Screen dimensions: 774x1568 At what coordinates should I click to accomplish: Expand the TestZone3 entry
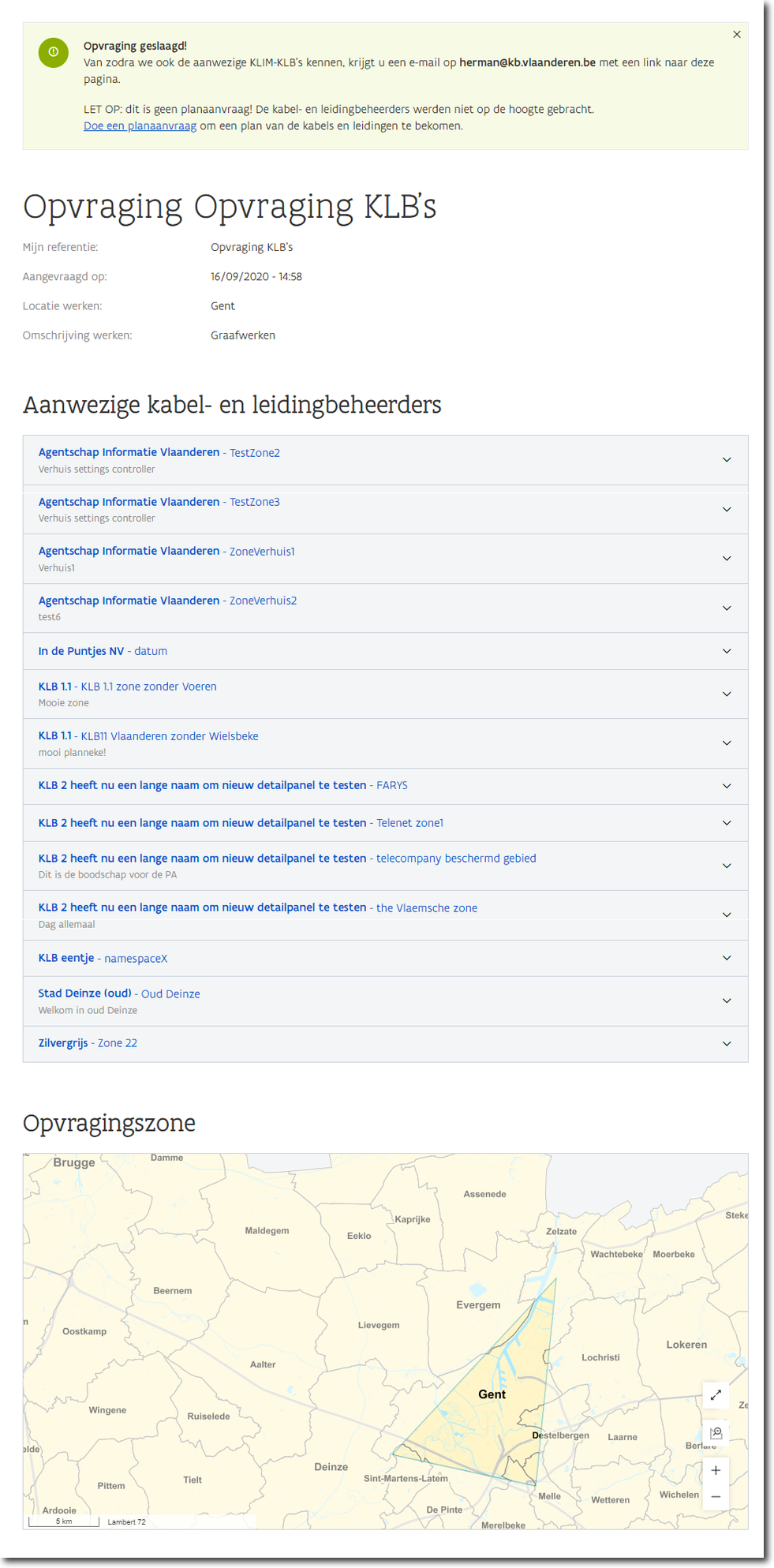tap(727, 509)
